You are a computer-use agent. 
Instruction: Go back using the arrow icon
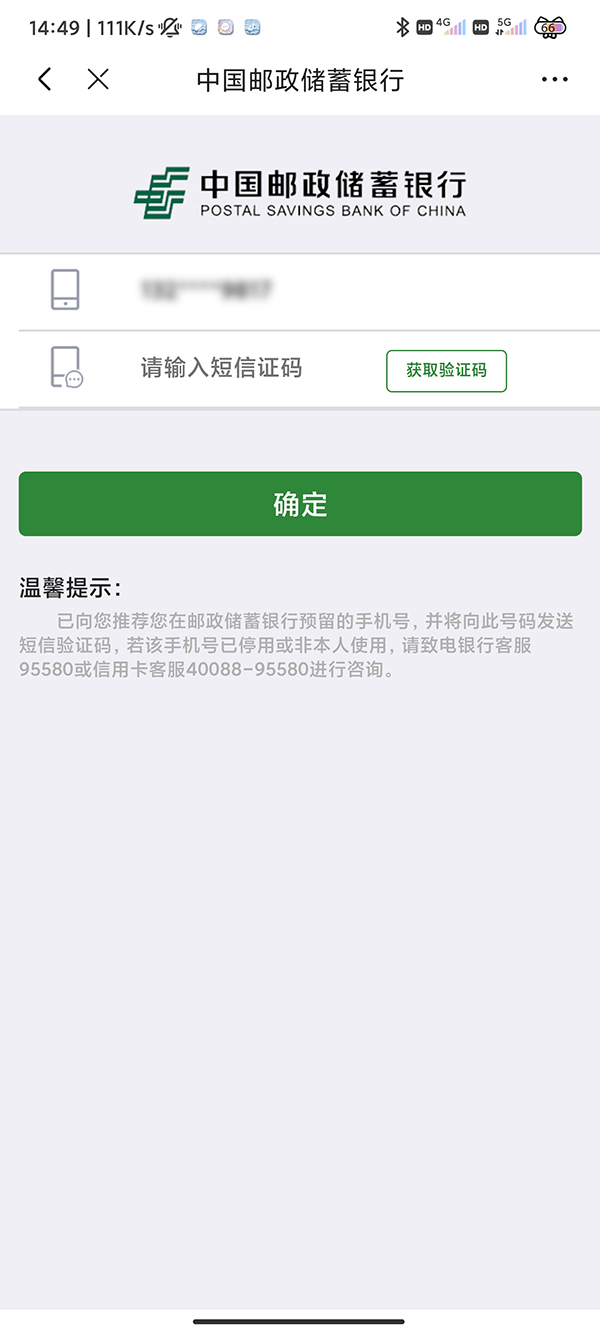coord(44,80)
